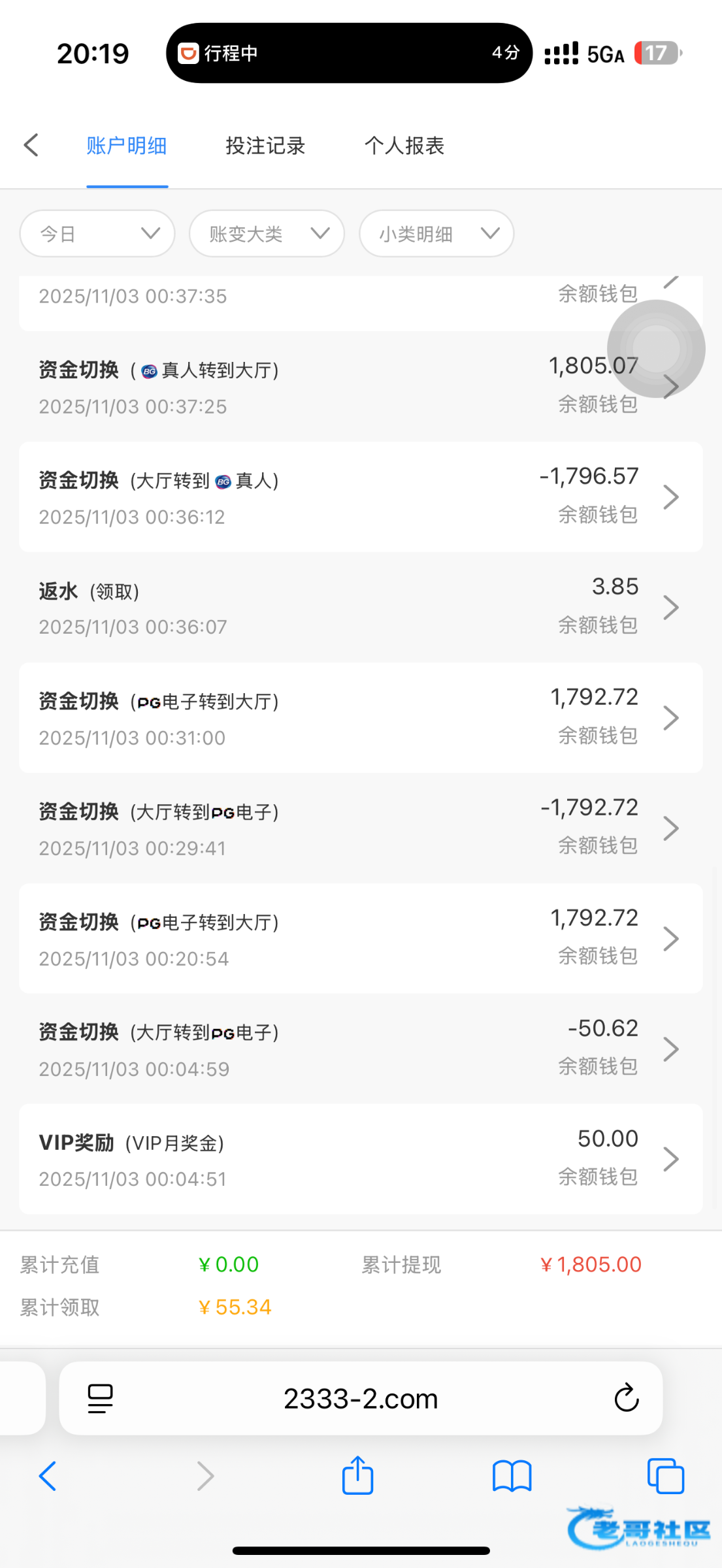Open the 00:20:54 PG电子转到大厅 entry
The width and height of the screenshot is (722, 1568).
[x=361, y=938]
